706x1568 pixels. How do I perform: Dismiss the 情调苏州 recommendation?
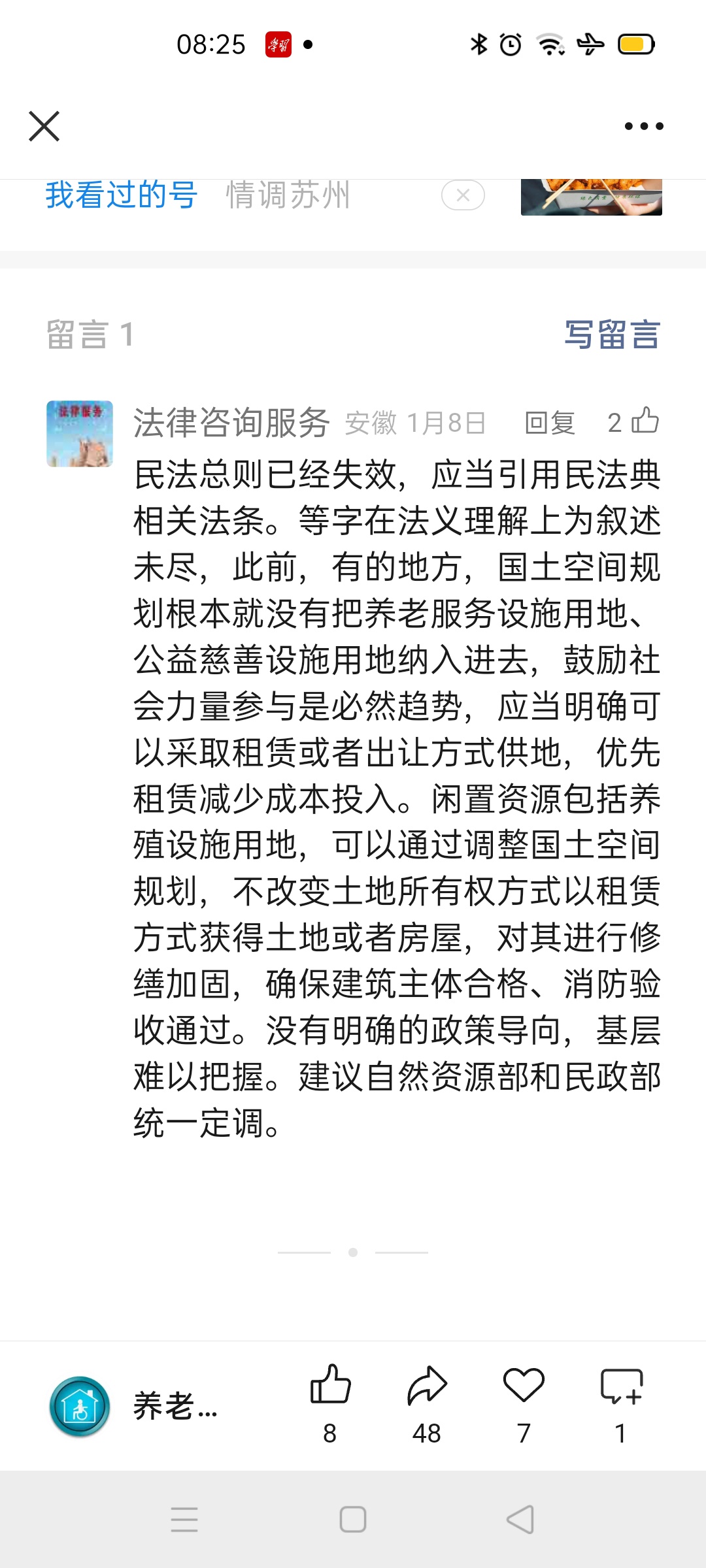(x=463, y=195)
